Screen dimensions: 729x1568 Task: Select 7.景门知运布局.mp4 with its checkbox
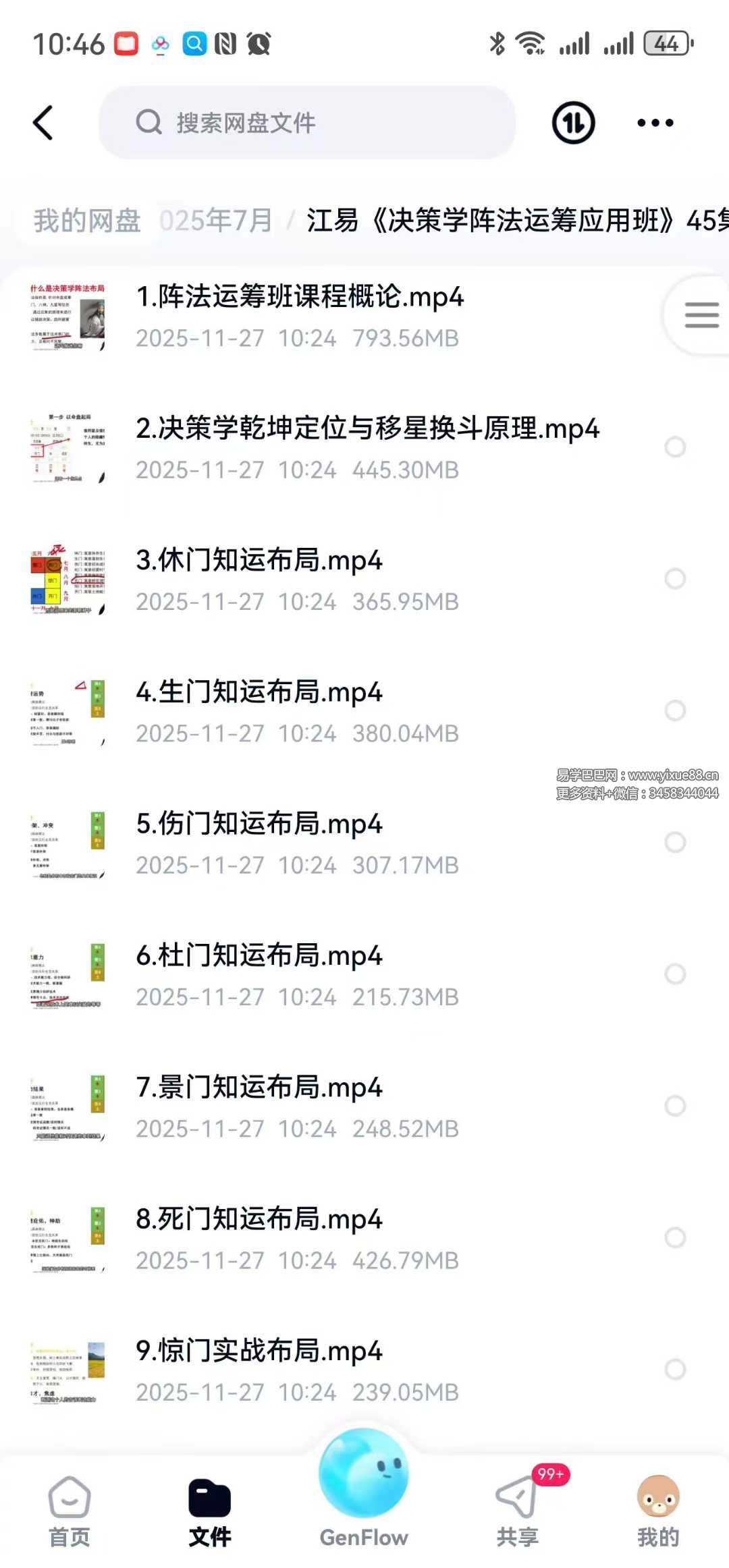click(675, 1106)
